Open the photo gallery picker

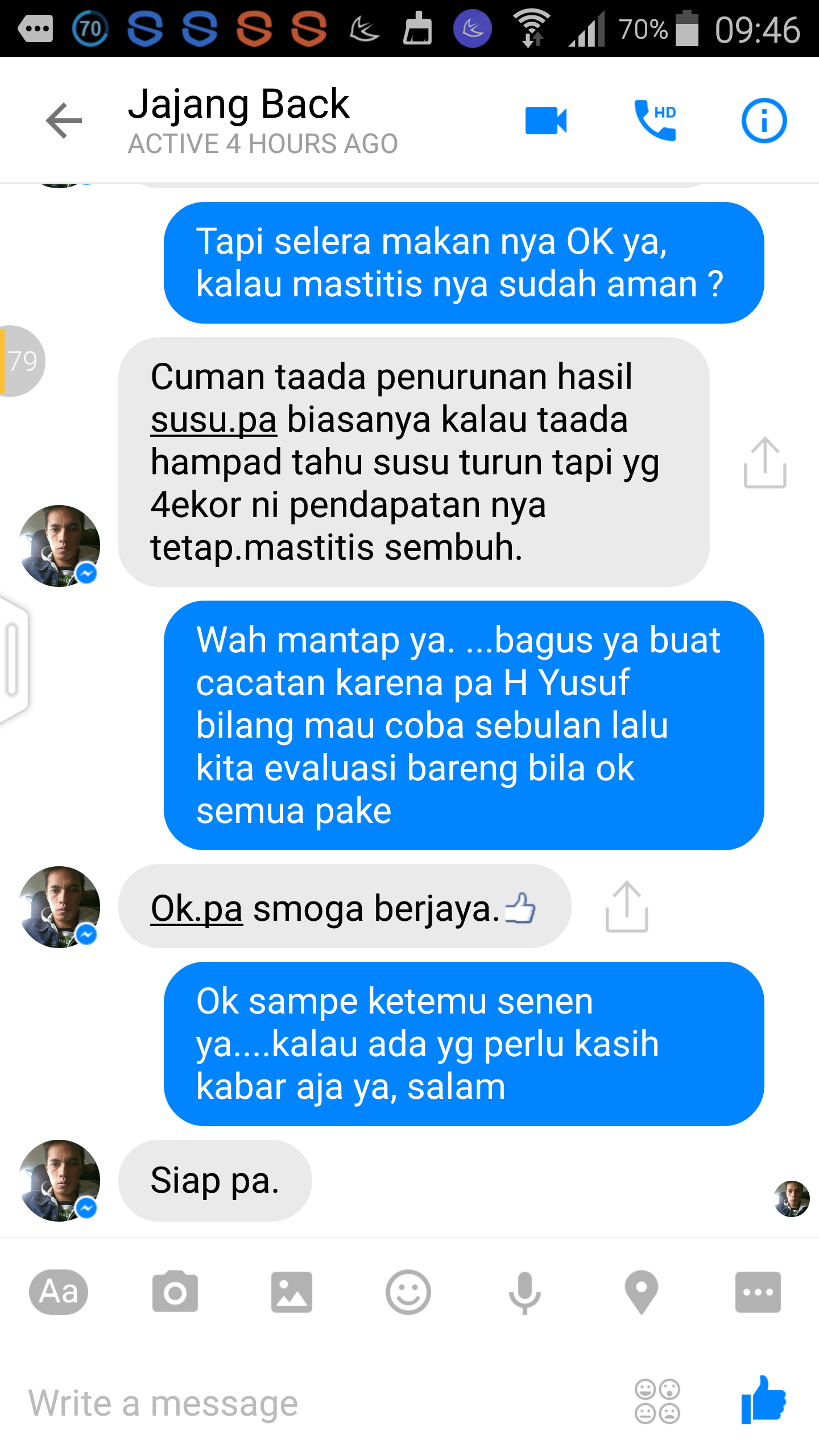tap(292, 1292)
